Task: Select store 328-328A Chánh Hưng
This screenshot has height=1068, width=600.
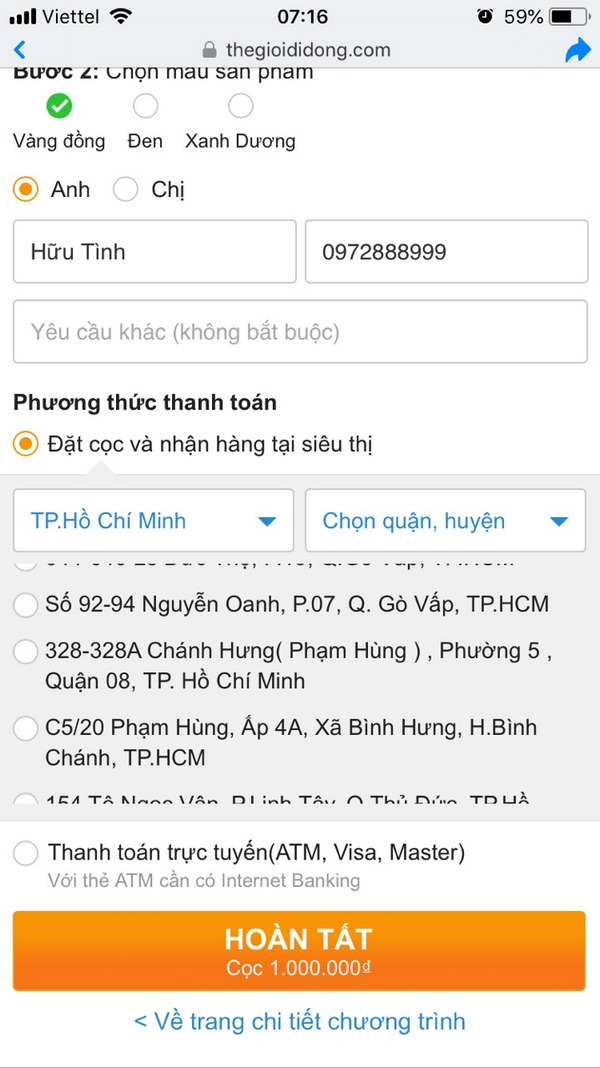Action: [26, 652]
